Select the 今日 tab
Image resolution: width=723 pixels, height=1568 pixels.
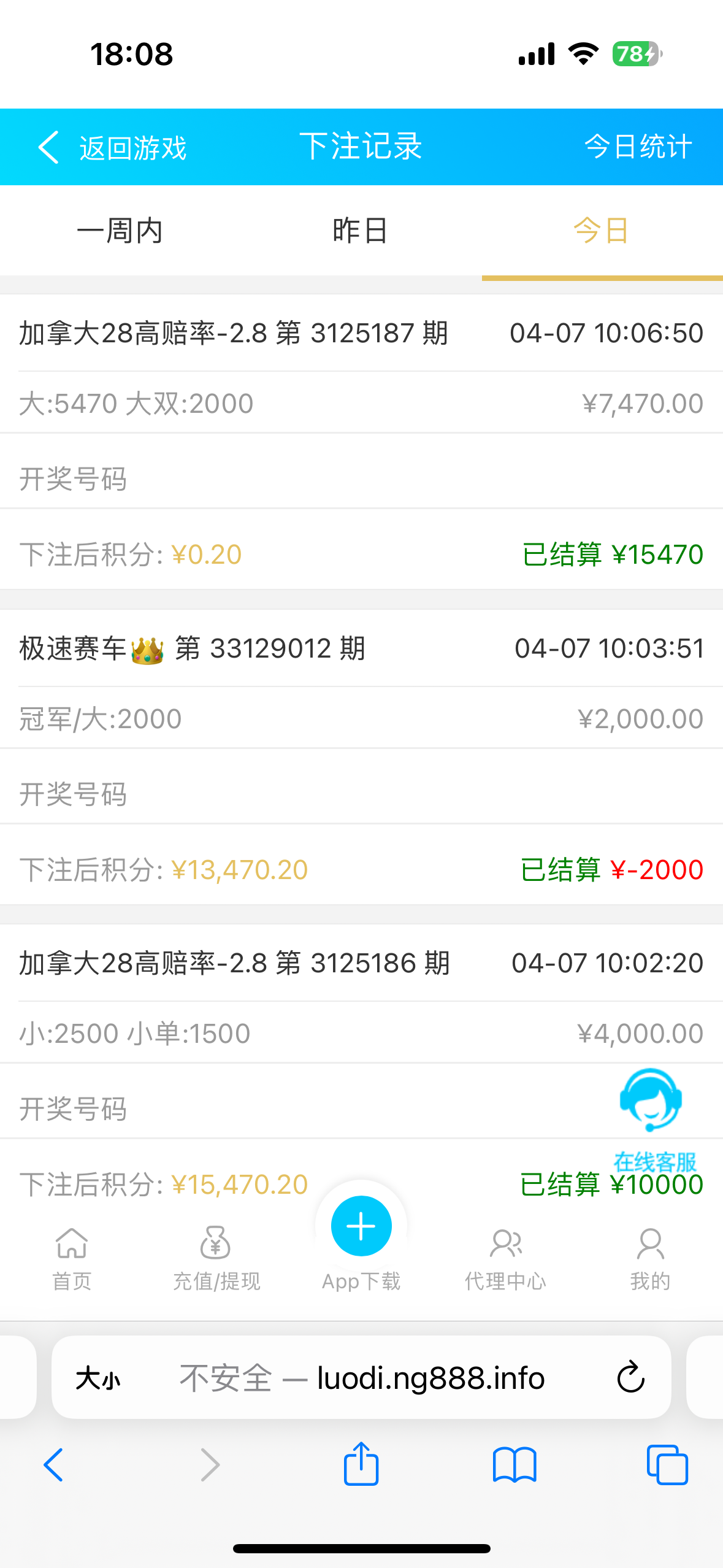pyautogui.click(x=602, y=231)
